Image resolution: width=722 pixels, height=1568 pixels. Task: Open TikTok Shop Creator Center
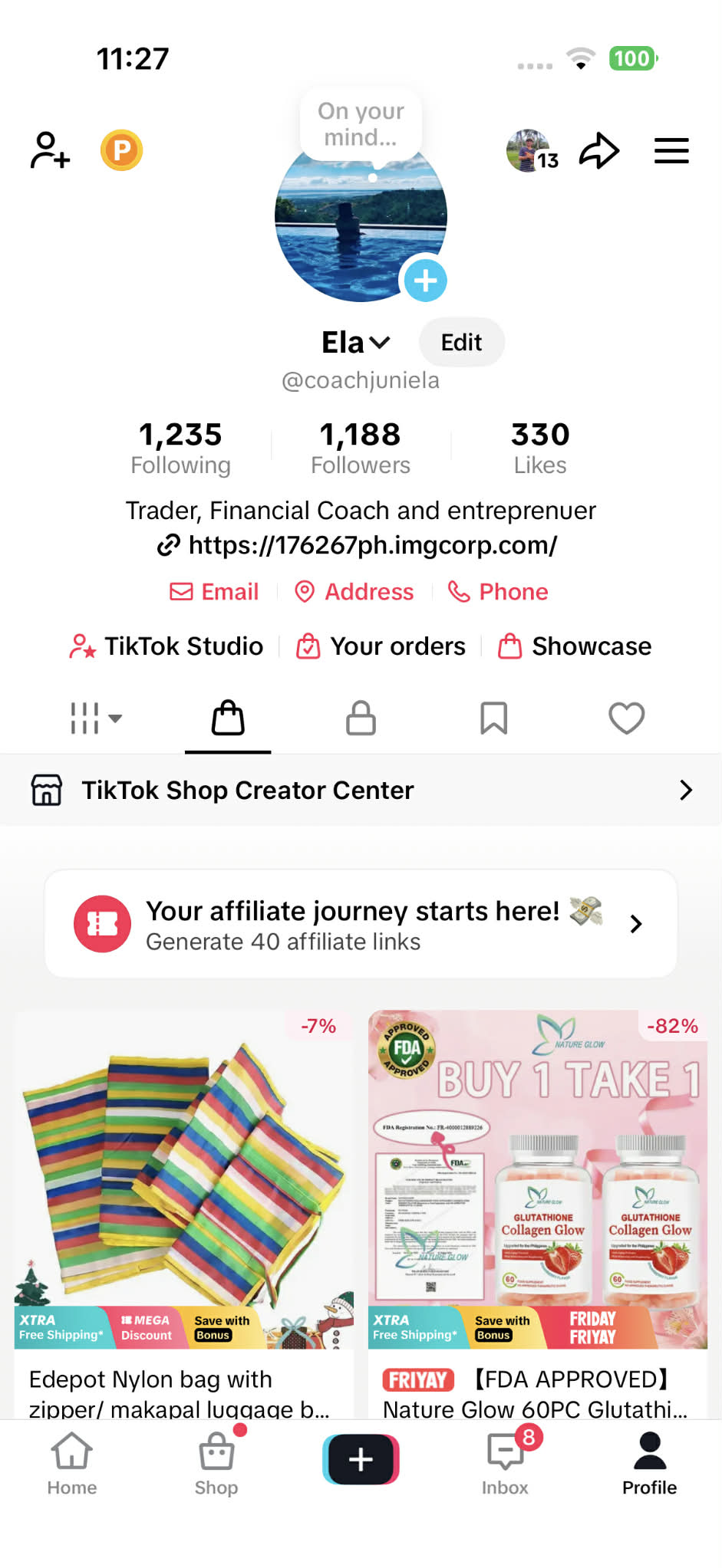click(361, 790)
